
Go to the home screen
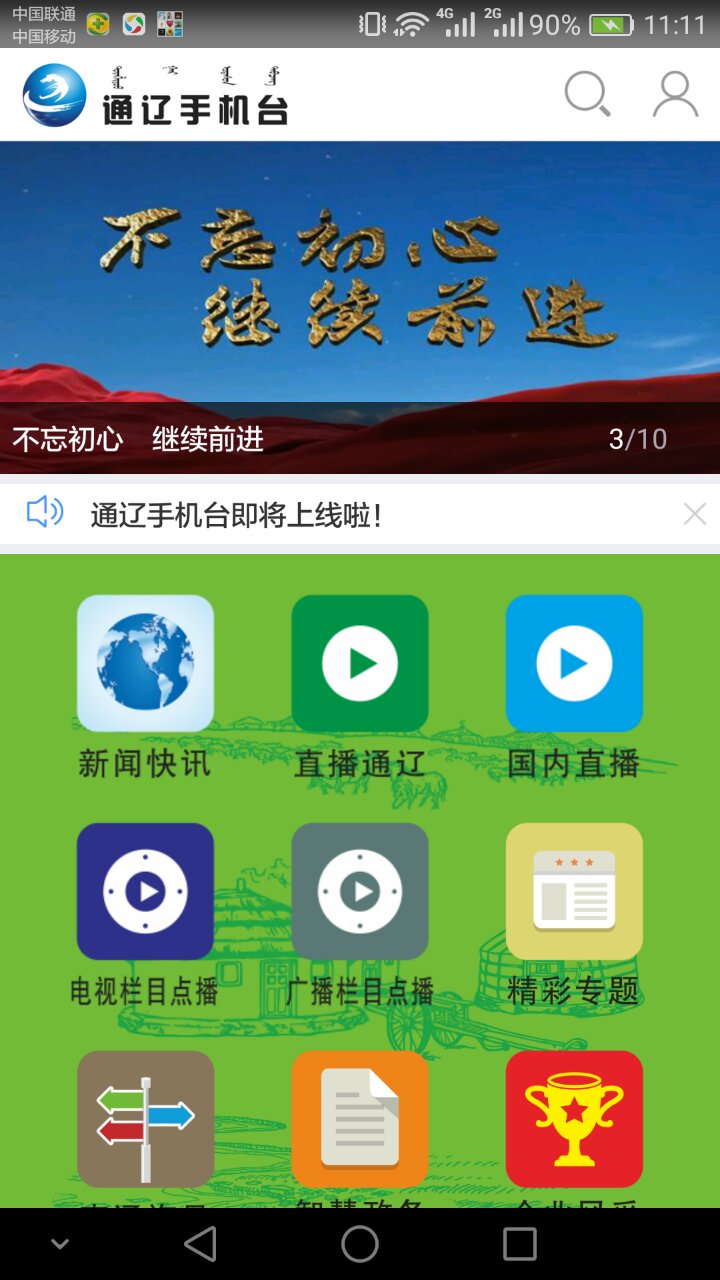tap(360, 1244)
